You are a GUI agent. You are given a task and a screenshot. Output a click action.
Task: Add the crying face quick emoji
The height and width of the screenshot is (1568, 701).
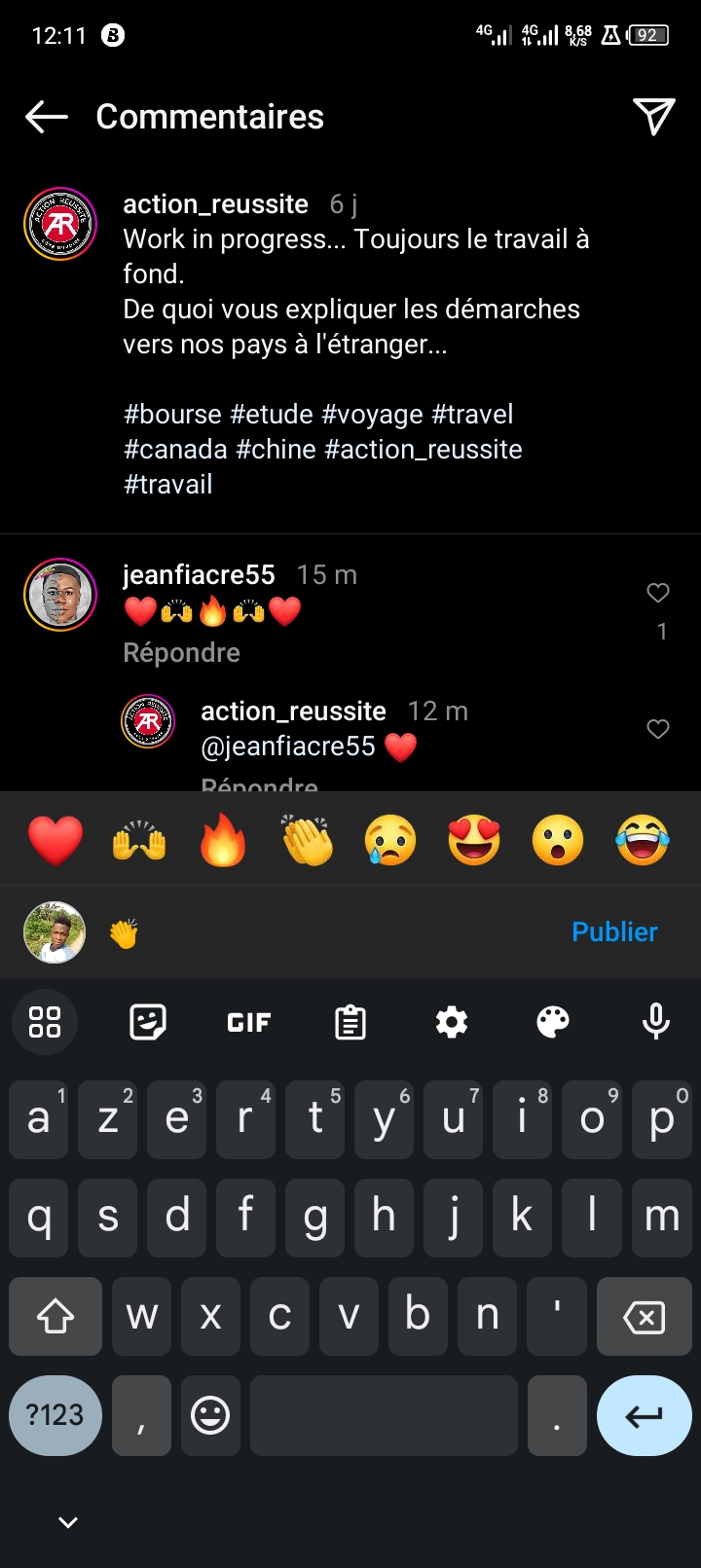(x=390, y=840)
